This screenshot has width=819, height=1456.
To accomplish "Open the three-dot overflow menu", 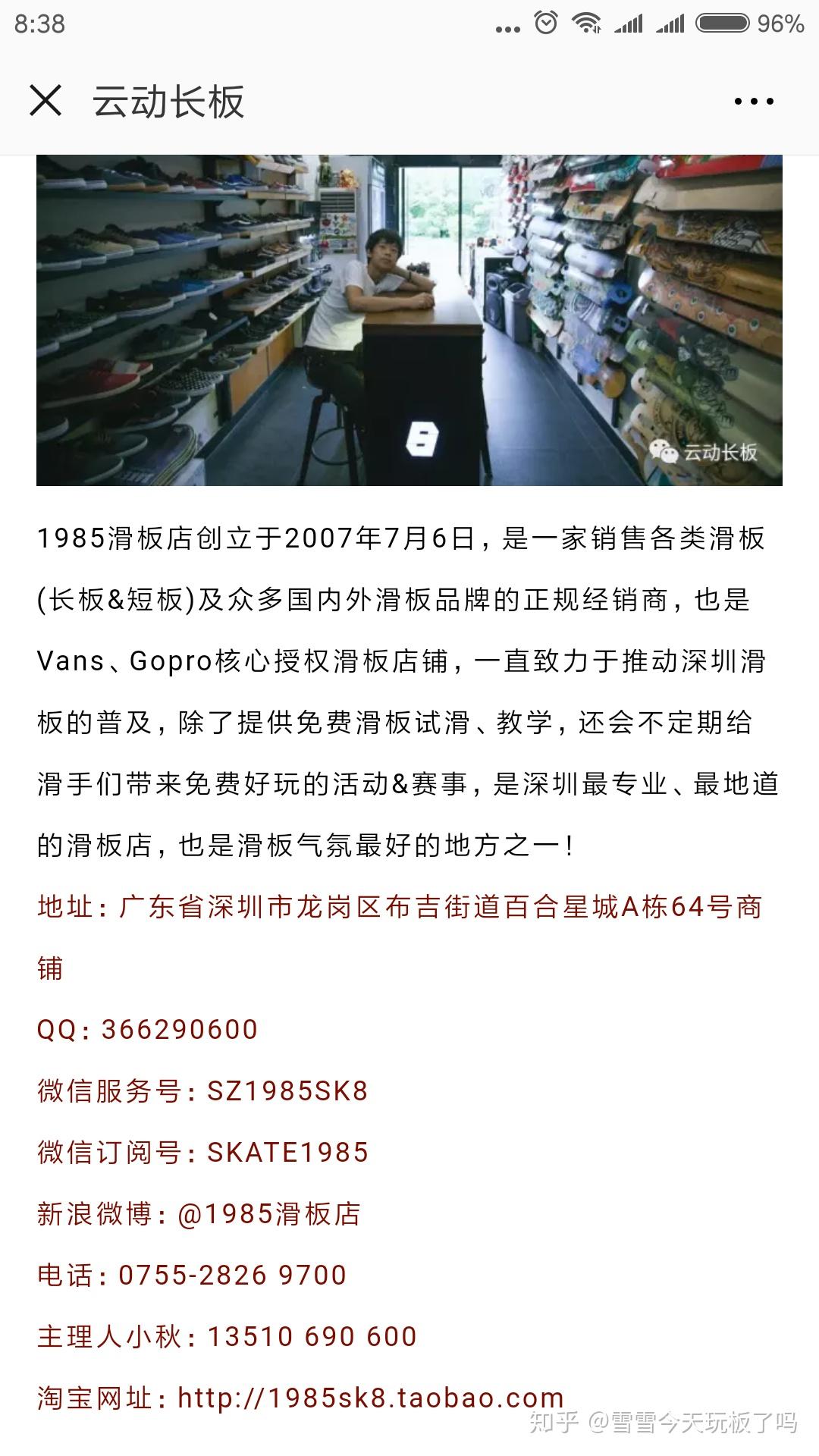I will 754,102.
